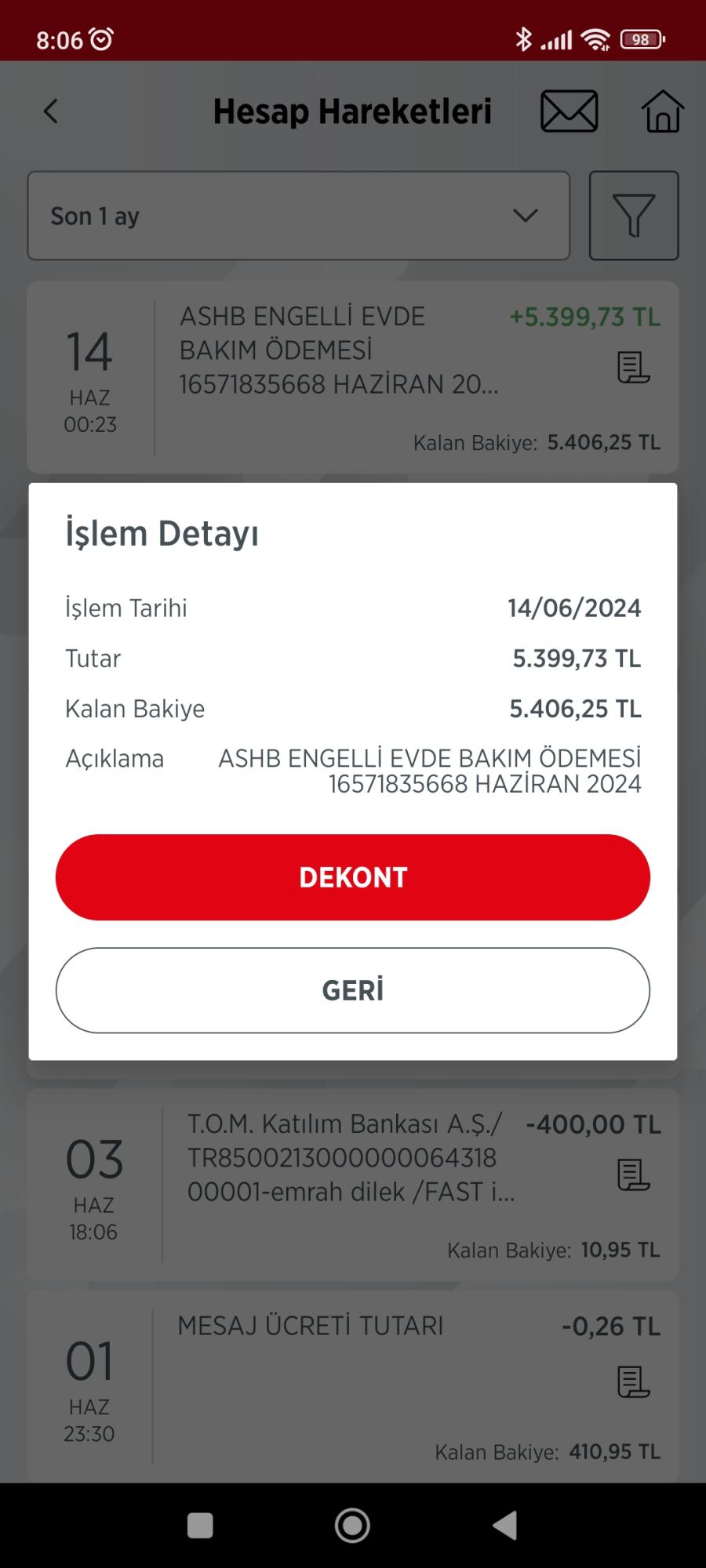
Task: View receipt for the -400,00 TL transfer
Action: [633, 1175]
